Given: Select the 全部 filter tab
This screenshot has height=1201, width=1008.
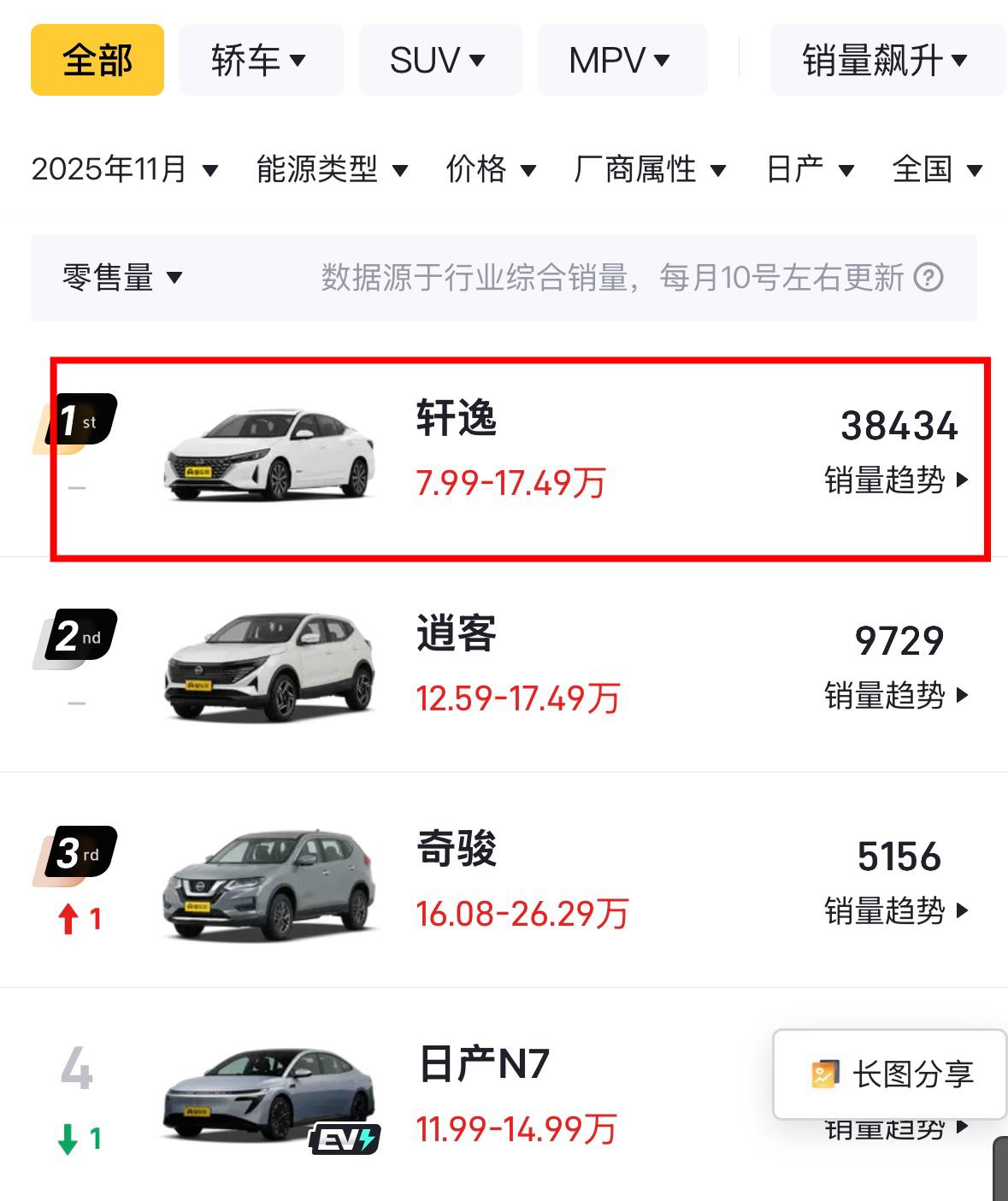Looking at the screenshot, I should (97, 60).
